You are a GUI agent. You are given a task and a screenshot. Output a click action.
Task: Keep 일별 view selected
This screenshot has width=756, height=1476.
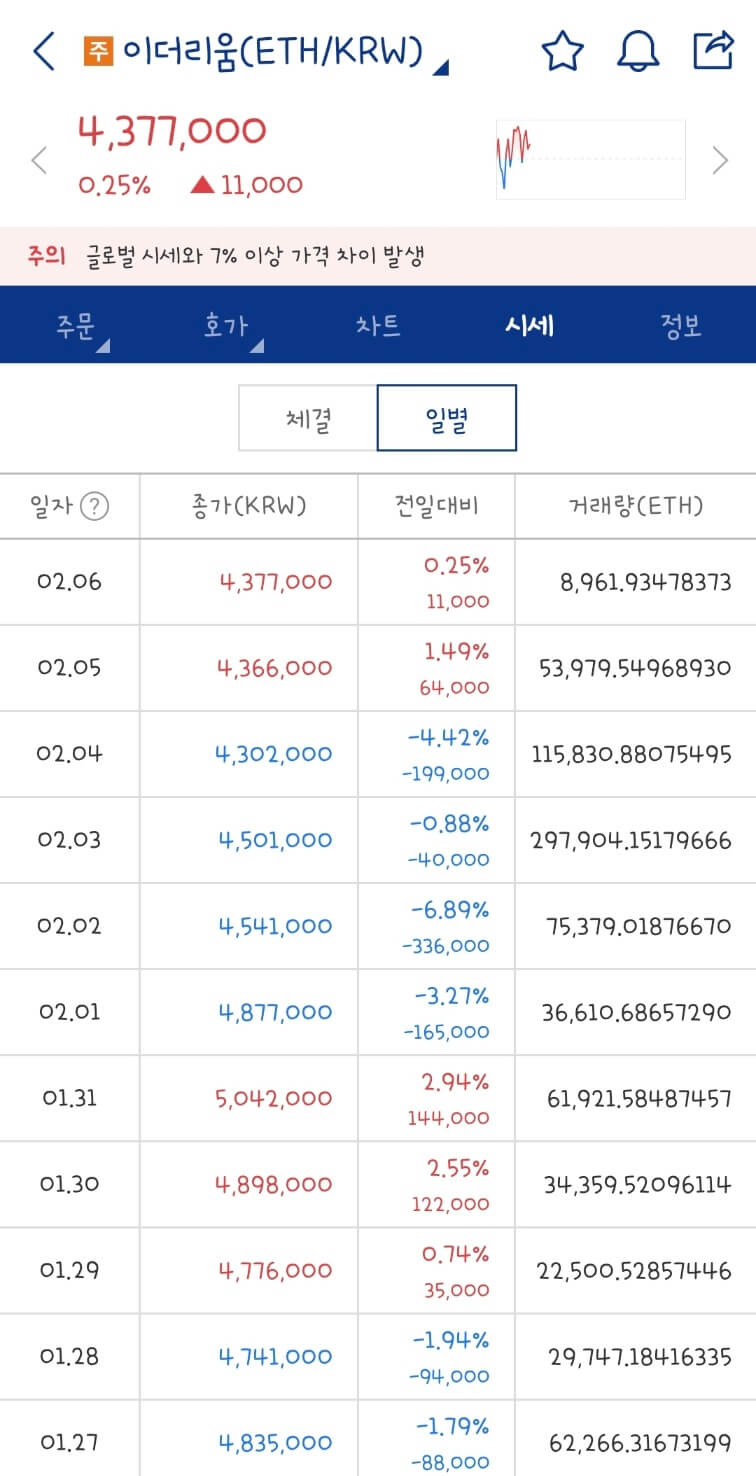pyautogui.click(x=447, y=418)
